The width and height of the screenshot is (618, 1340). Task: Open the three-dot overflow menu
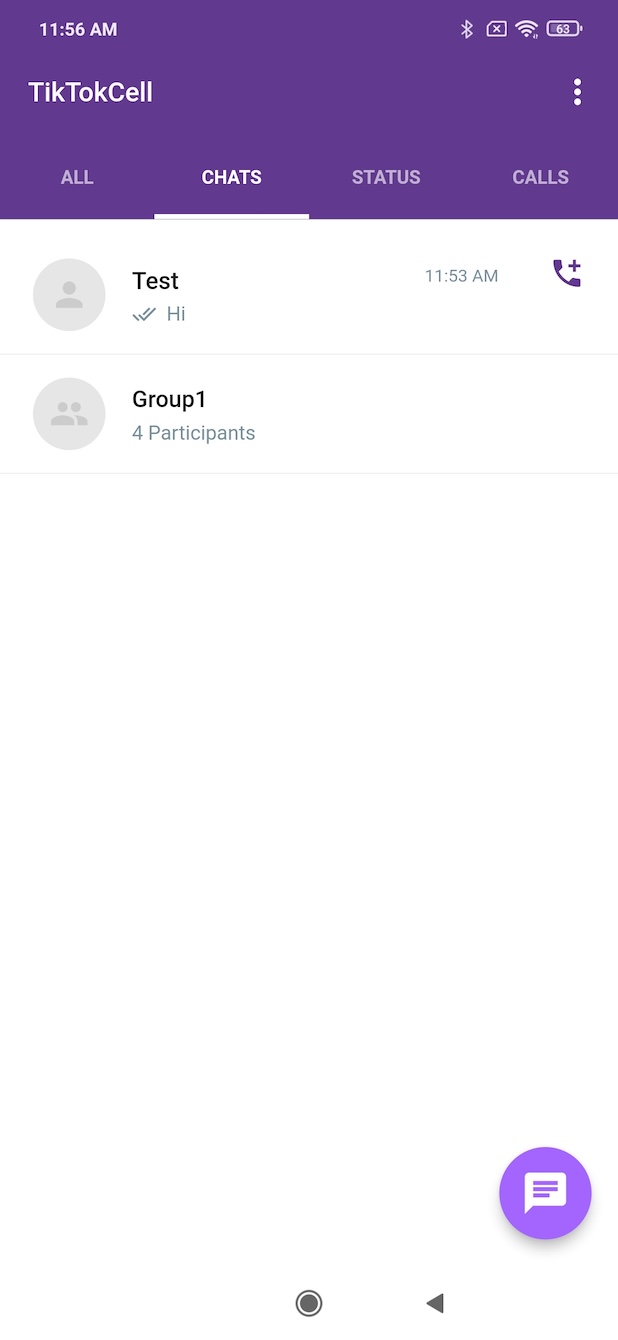point(577,92)
